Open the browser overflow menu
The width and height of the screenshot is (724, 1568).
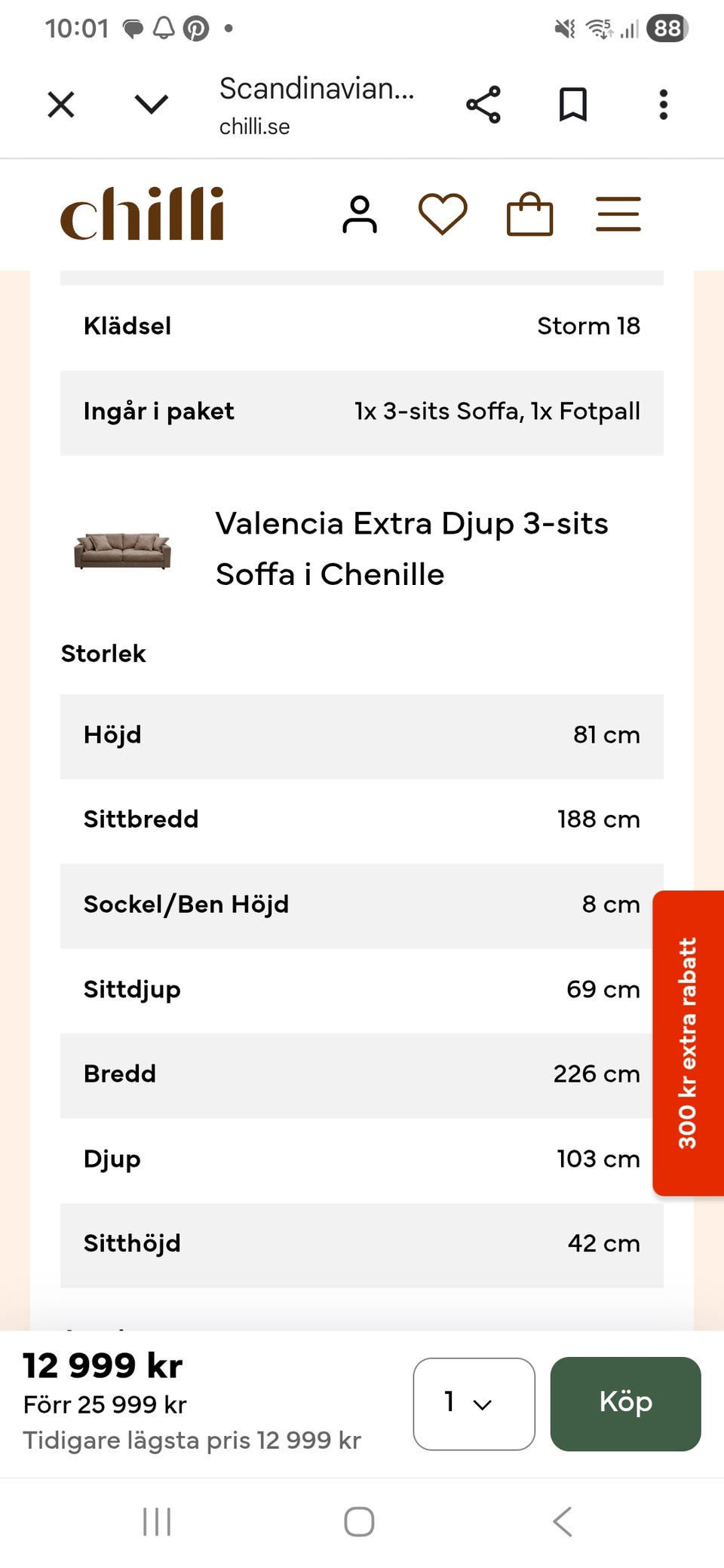pos(664,105)
